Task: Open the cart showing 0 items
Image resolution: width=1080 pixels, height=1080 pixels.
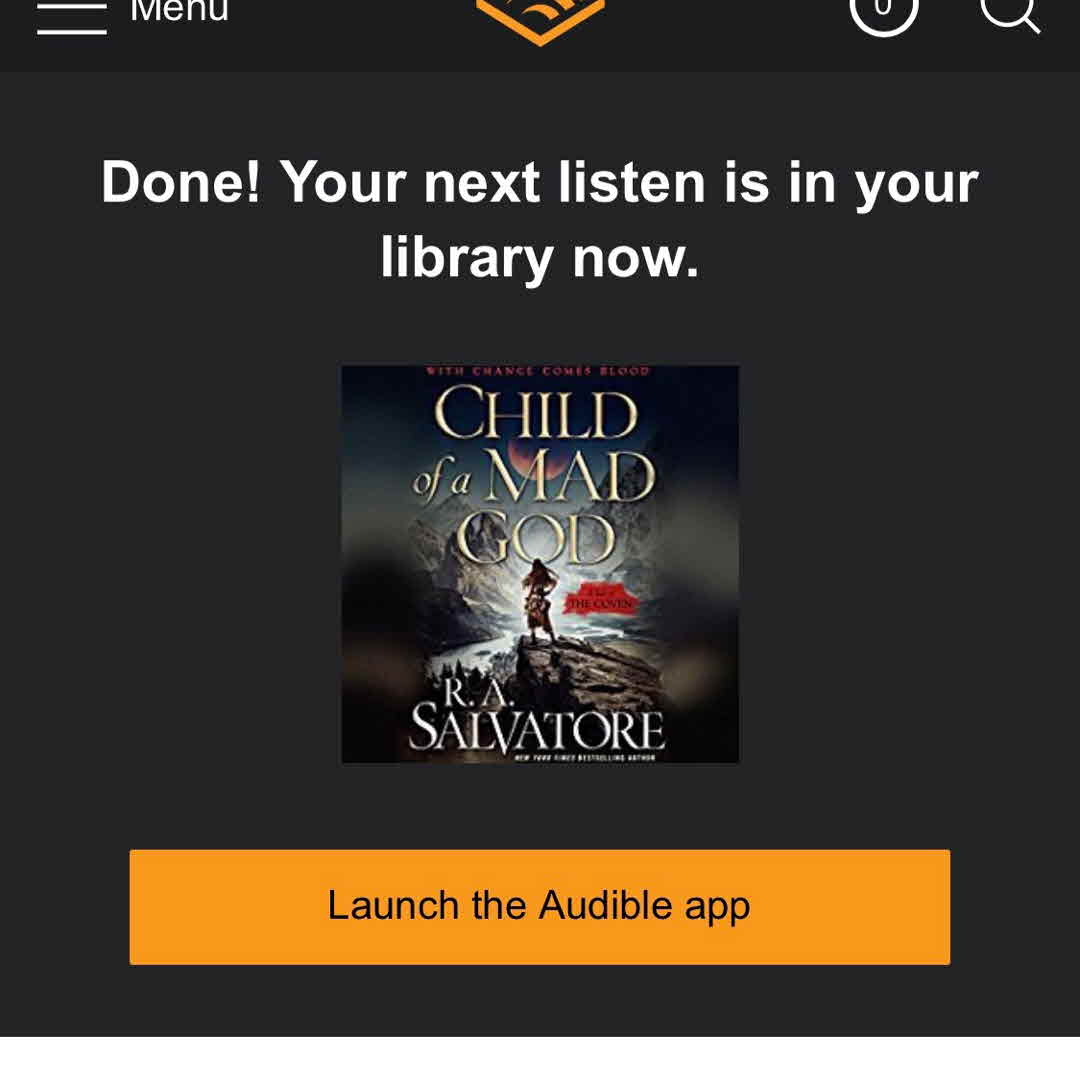Action: tap(884, 12)
